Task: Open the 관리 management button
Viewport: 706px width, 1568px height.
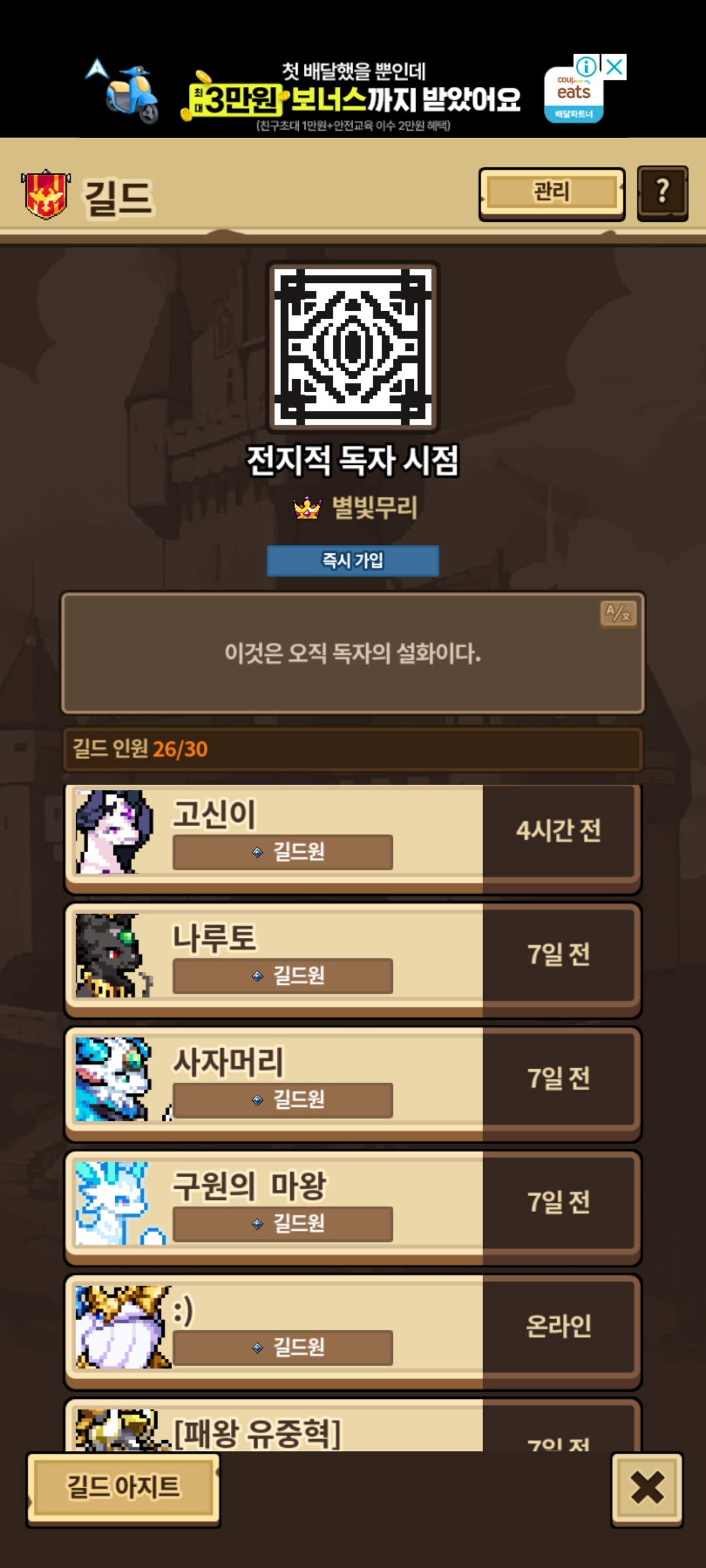Action: pyautogui.click(x=552, y=193)
